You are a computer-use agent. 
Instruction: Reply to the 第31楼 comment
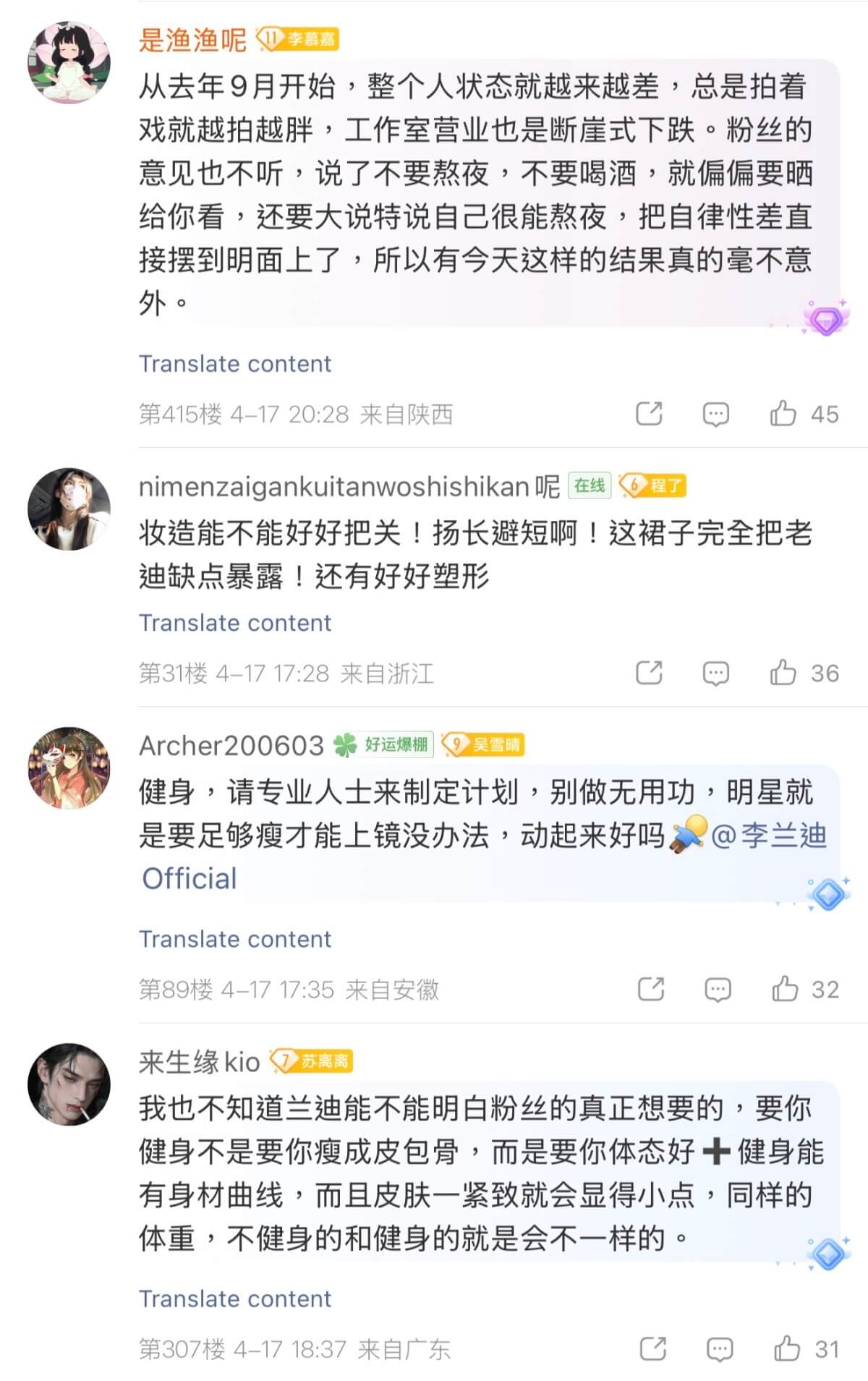[715, 673]
